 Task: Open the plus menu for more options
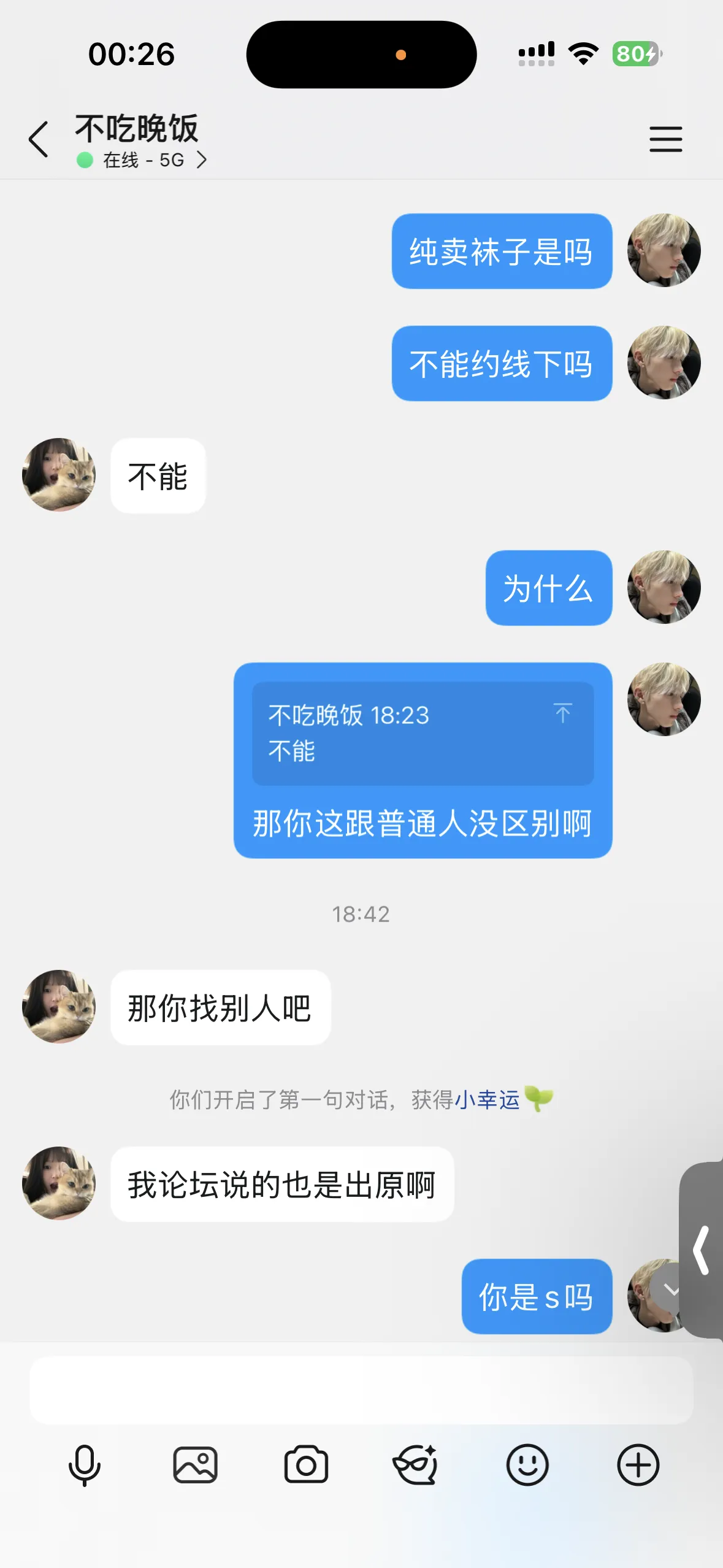(638, 1466)
